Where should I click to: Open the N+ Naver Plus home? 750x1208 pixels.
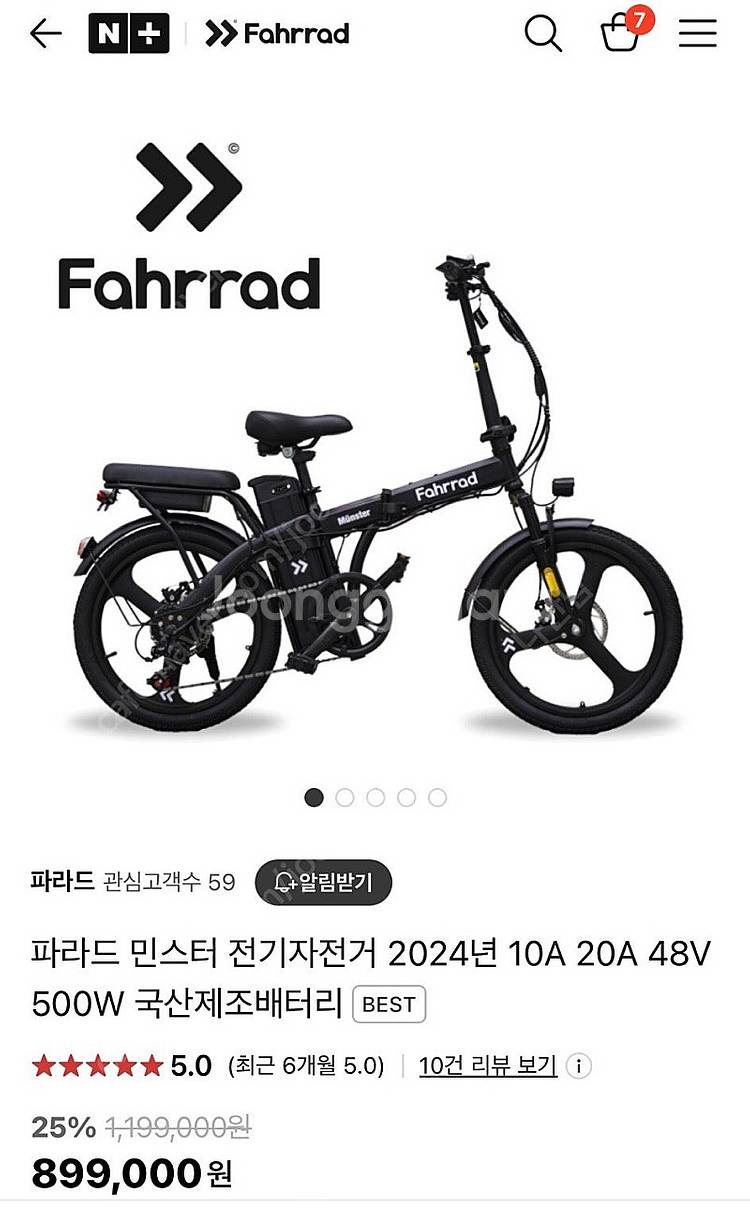click(128, 34)
